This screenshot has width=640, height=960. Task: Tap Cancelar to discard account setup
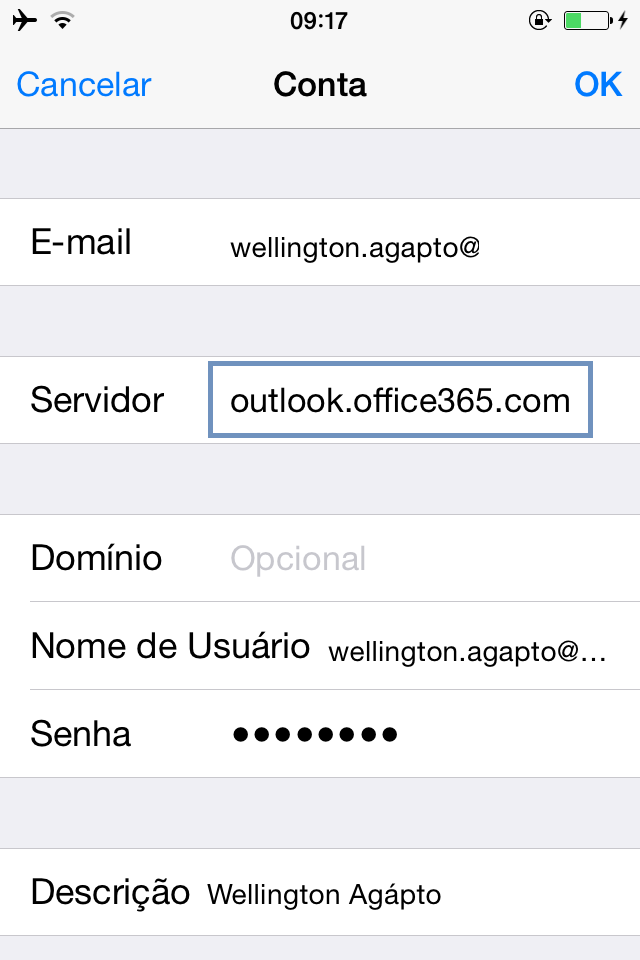84,85
